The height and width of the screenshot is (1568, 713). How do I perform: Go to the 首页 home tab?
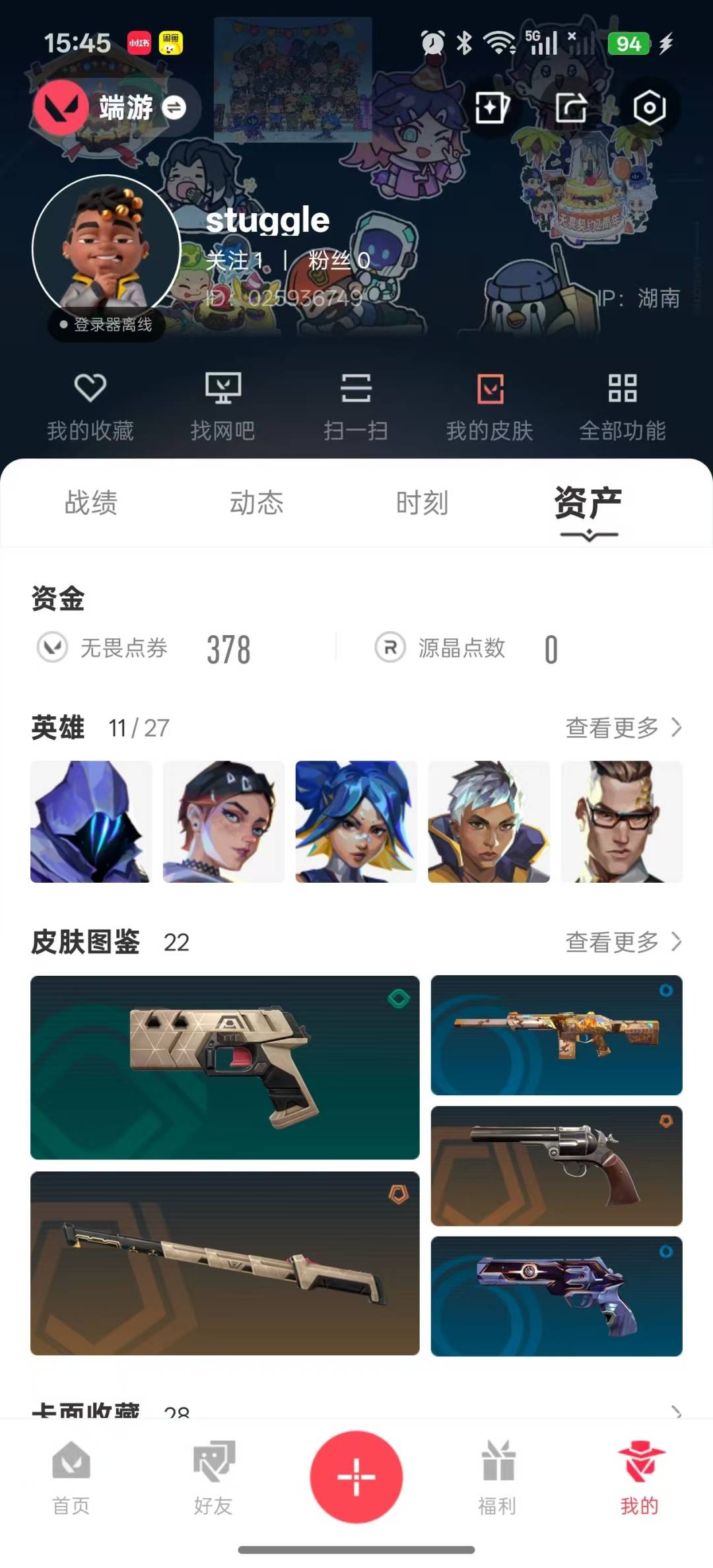coord(71,1479)
